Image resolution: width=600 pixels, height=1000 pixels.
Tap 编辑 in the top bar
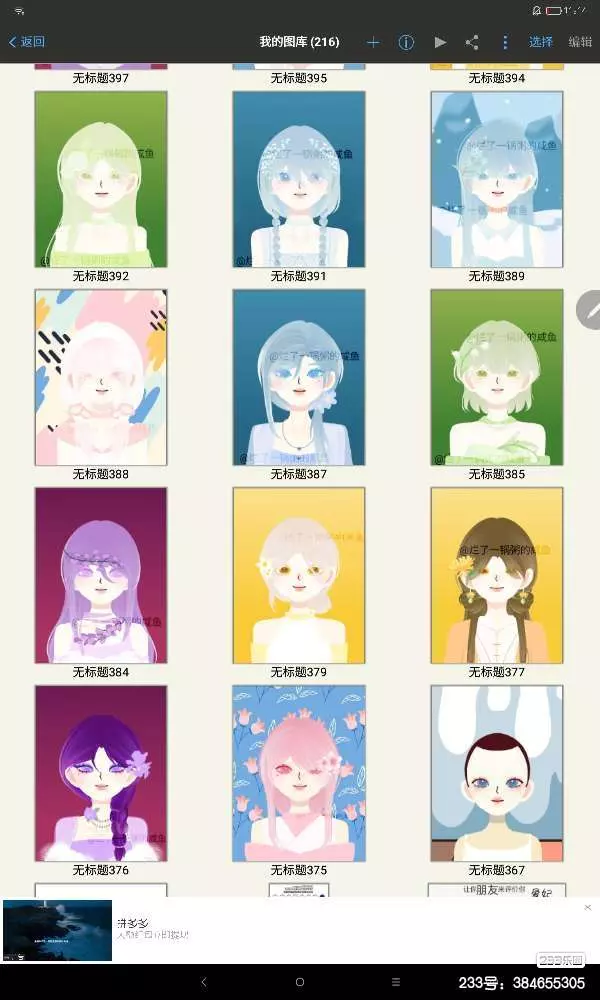point(580,42)
